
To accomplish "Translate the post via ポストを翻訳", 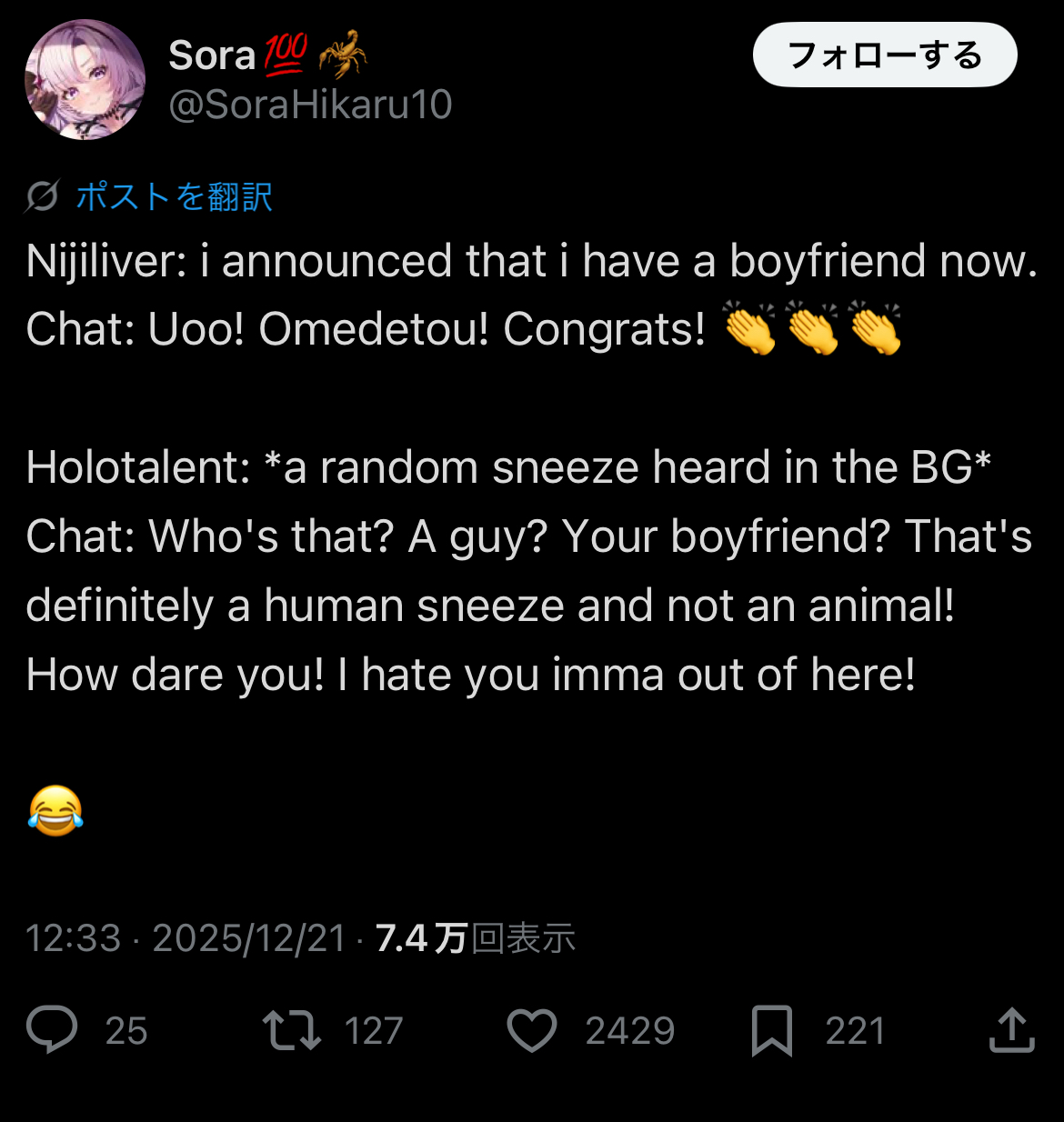I will 173,196.
